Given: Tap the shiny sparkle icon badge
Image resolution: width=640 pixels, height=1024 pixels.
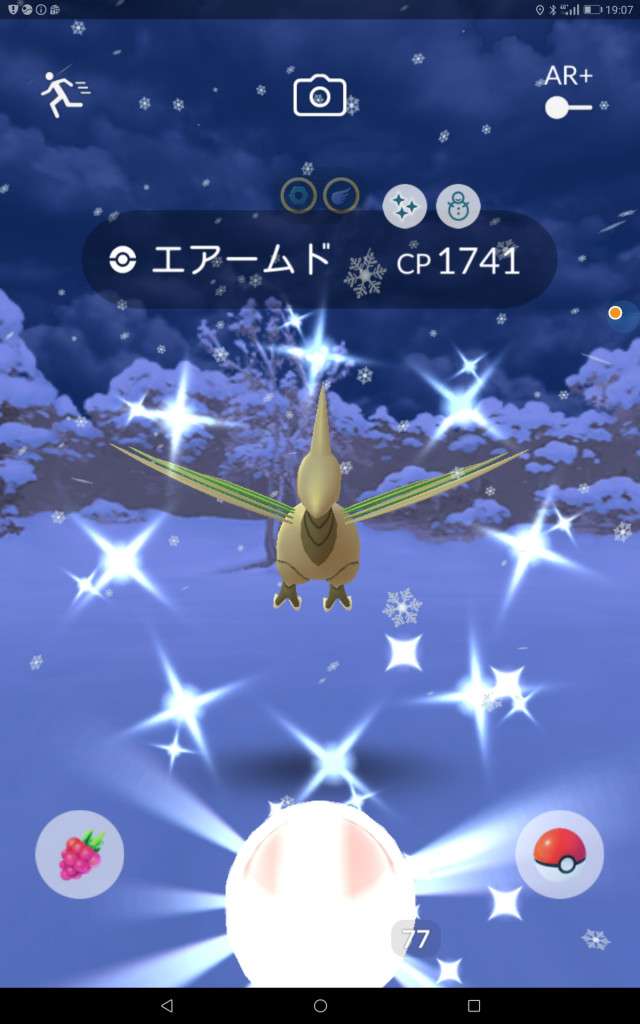Looking at the screenshot, I should 405,206.
